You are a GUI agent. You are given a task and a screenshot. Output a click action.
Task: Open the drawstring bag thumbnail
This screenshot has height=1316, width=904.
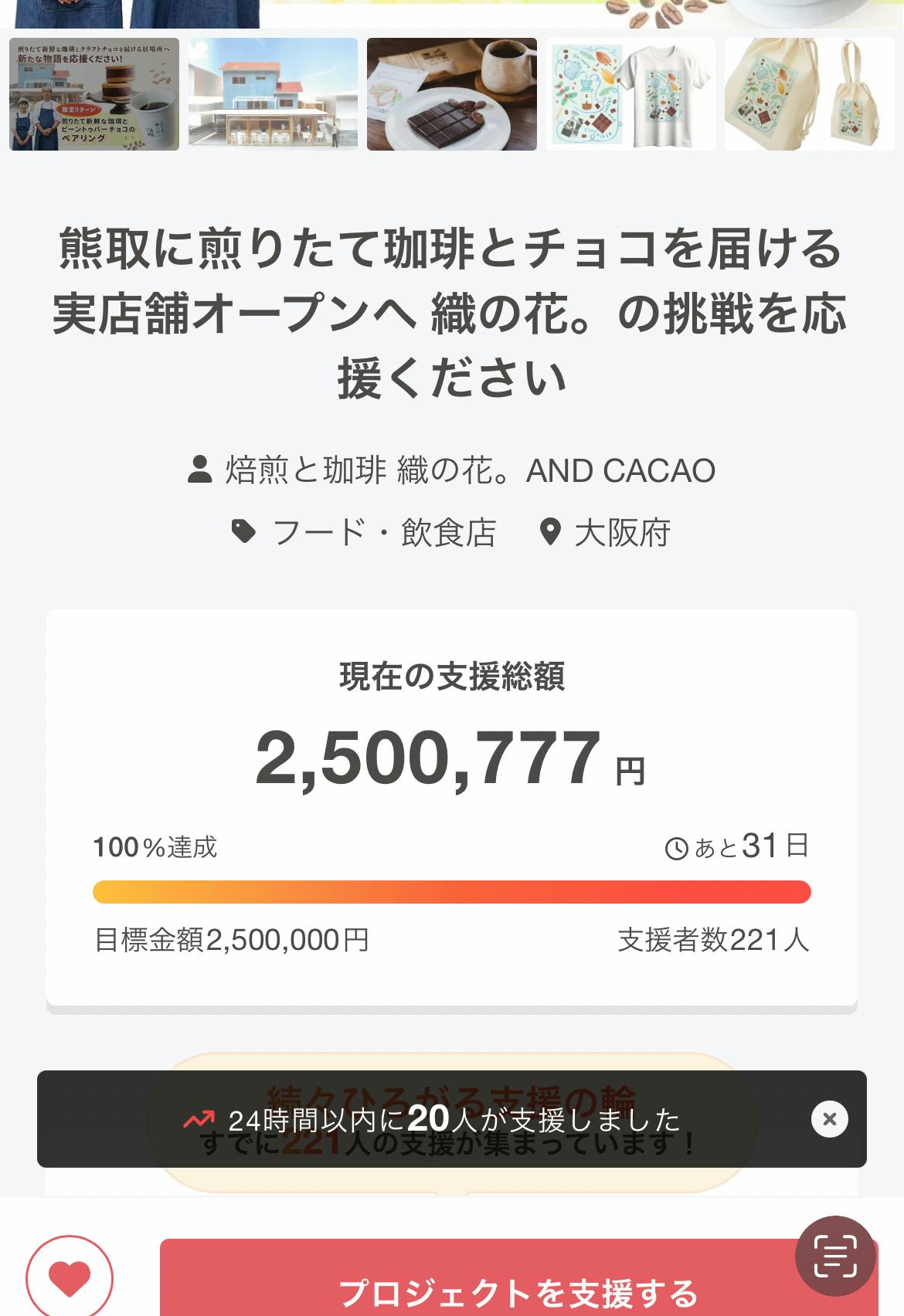809,94
